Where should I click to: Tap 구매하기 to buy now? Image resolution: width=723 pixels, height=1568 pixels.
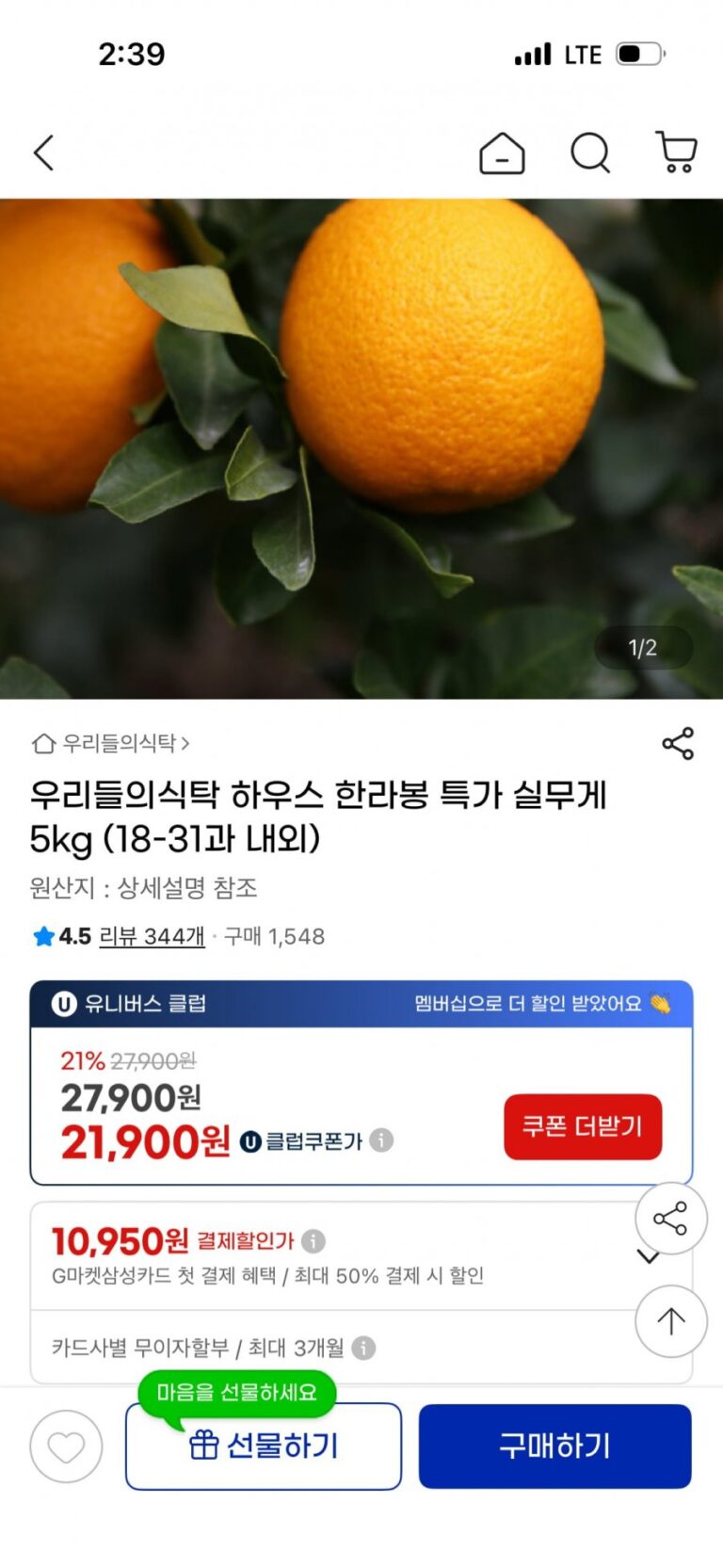click(554, 1447)
